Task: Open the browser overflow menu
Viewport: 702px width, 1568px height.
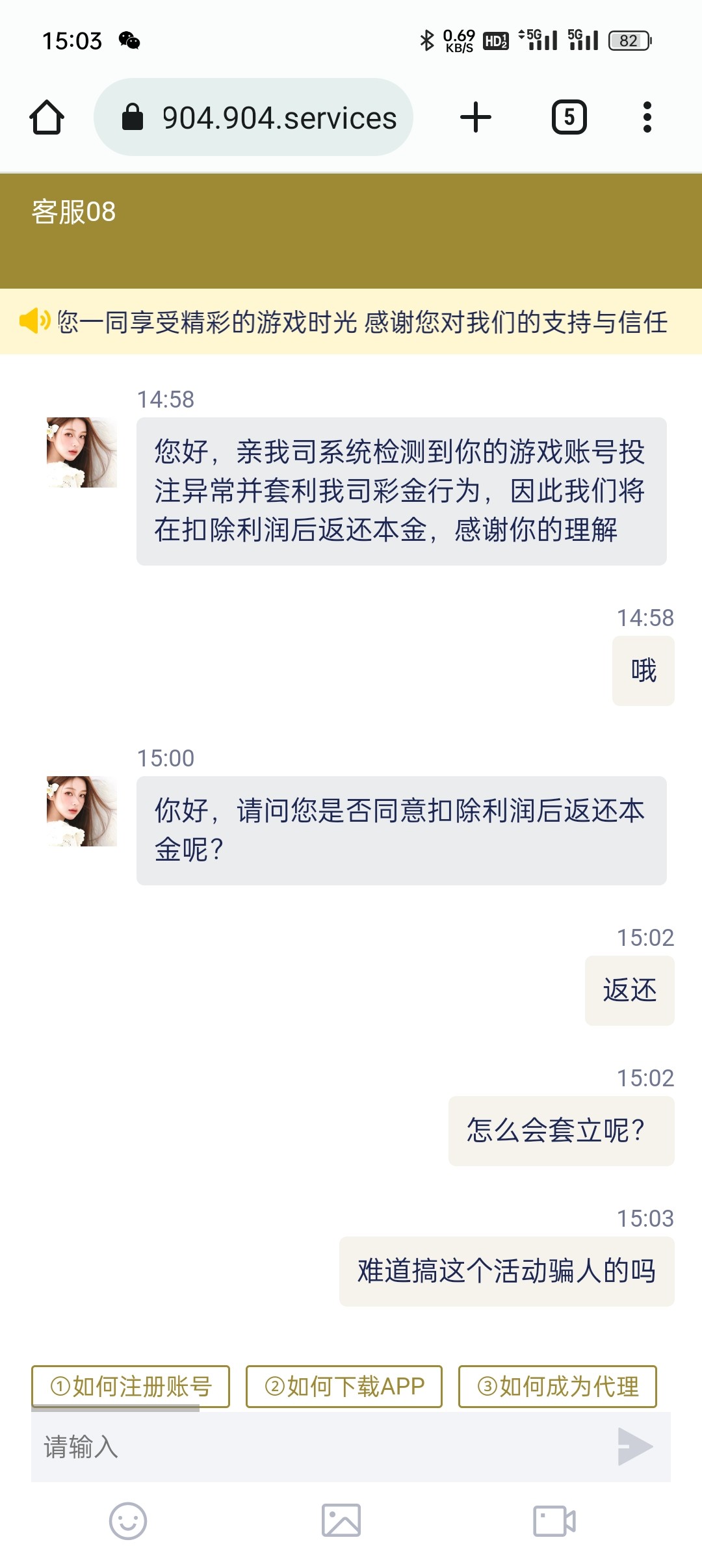Action: [x=647, y=118]
